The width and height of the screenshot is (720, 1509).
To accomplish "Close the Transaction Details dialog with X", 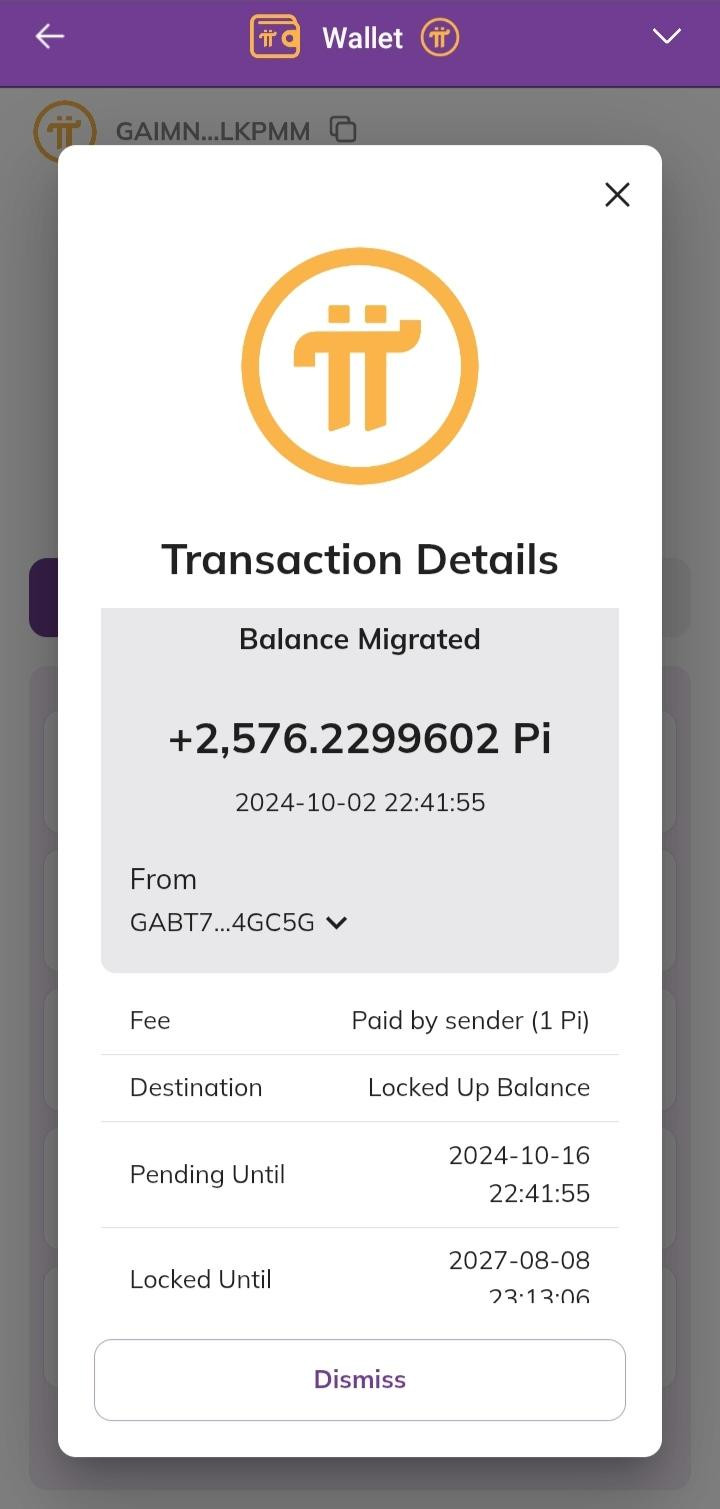I will click(x=617, y=195).
